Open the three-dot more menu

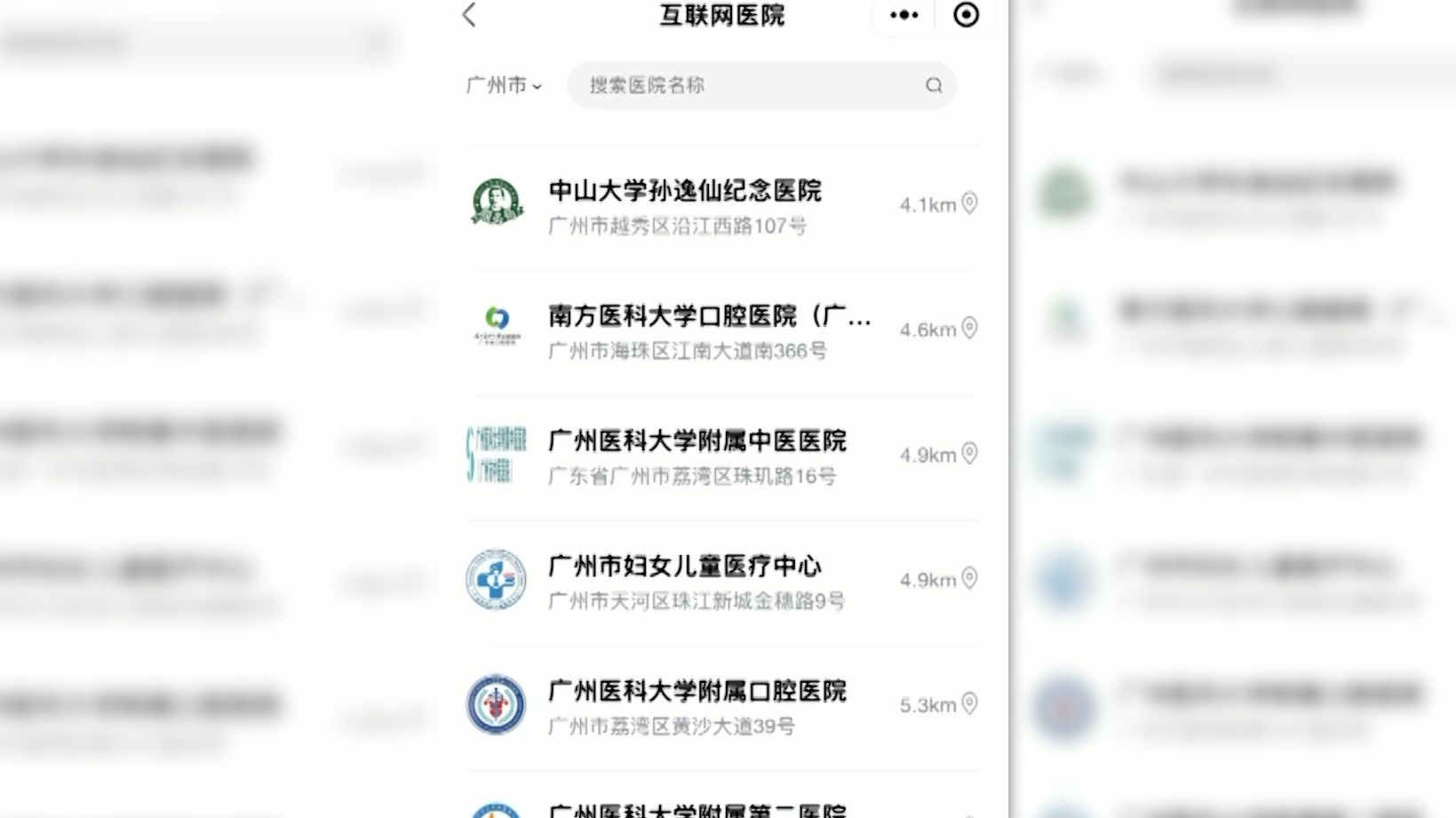click(904, 15)
